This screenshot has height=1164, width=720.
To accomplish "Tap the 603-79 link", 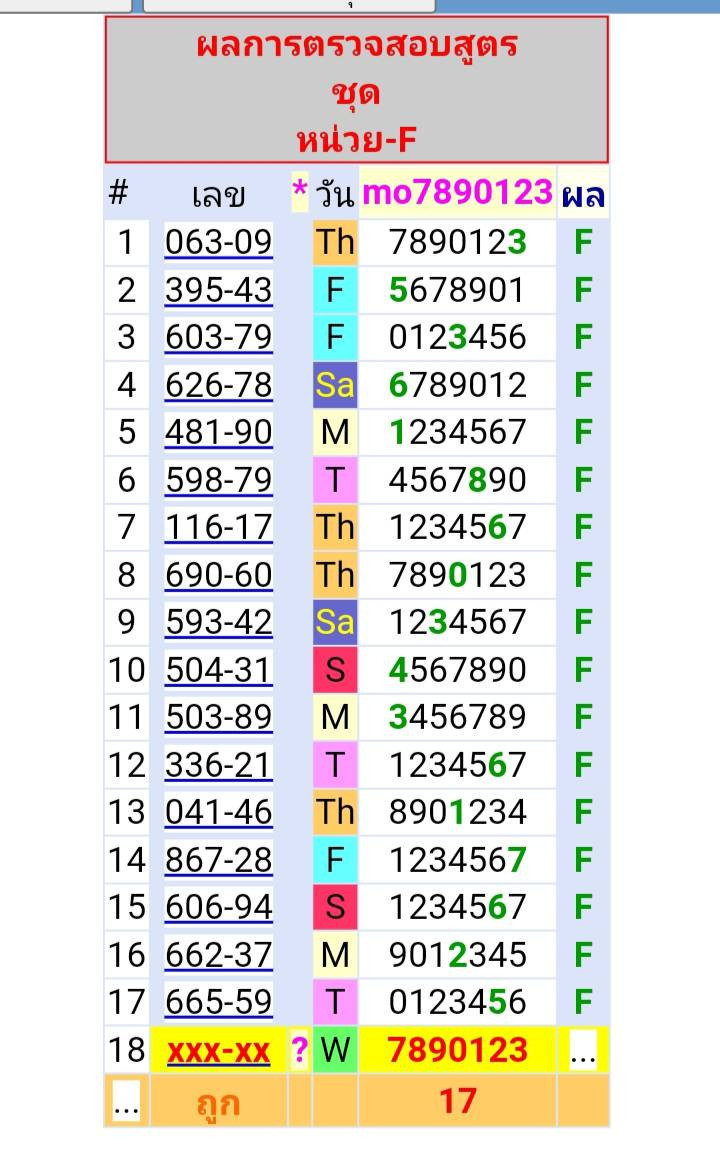I will [219, 337].
